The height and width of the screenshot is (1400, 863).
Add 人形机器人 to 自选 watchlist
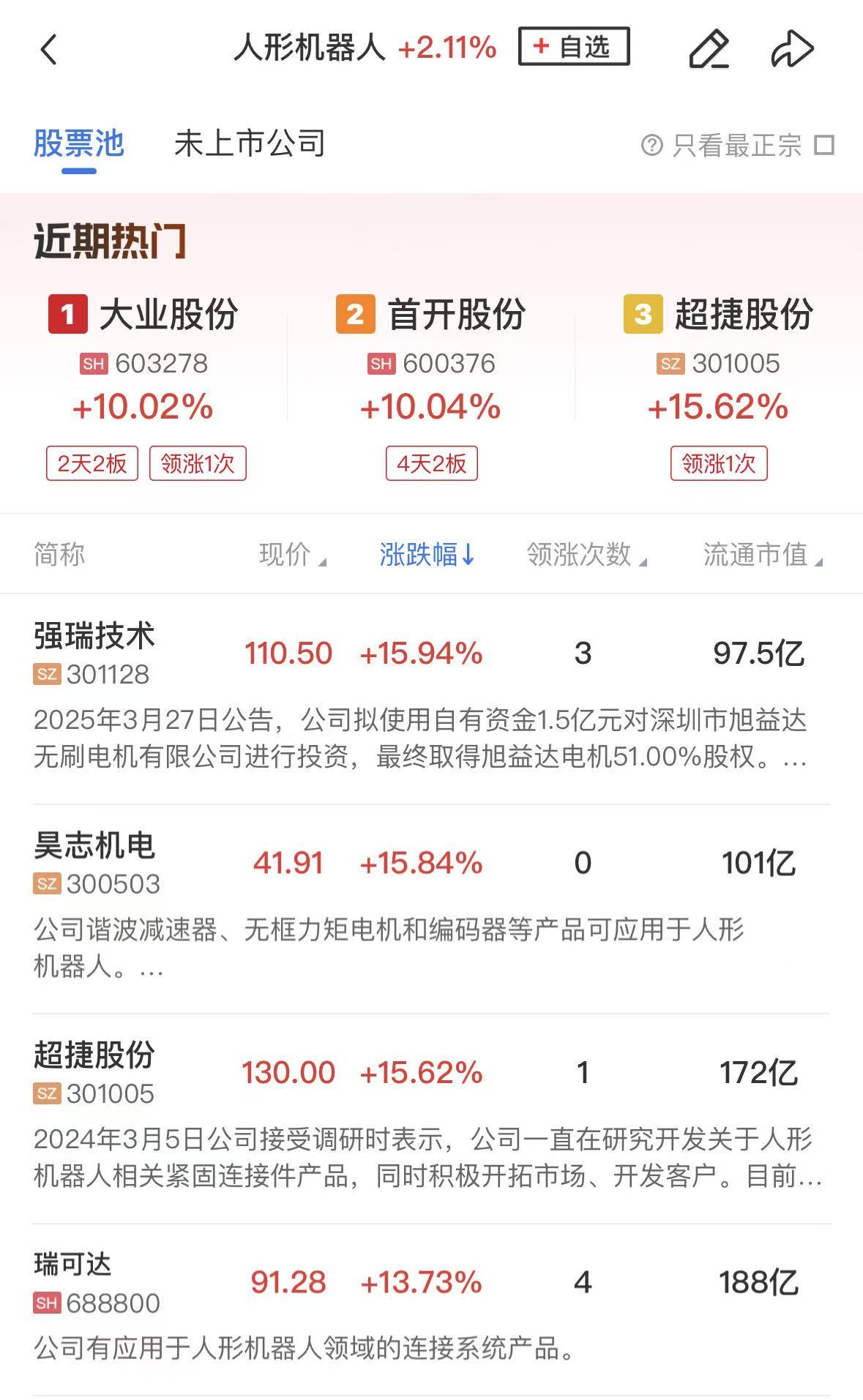pos(573,47)
